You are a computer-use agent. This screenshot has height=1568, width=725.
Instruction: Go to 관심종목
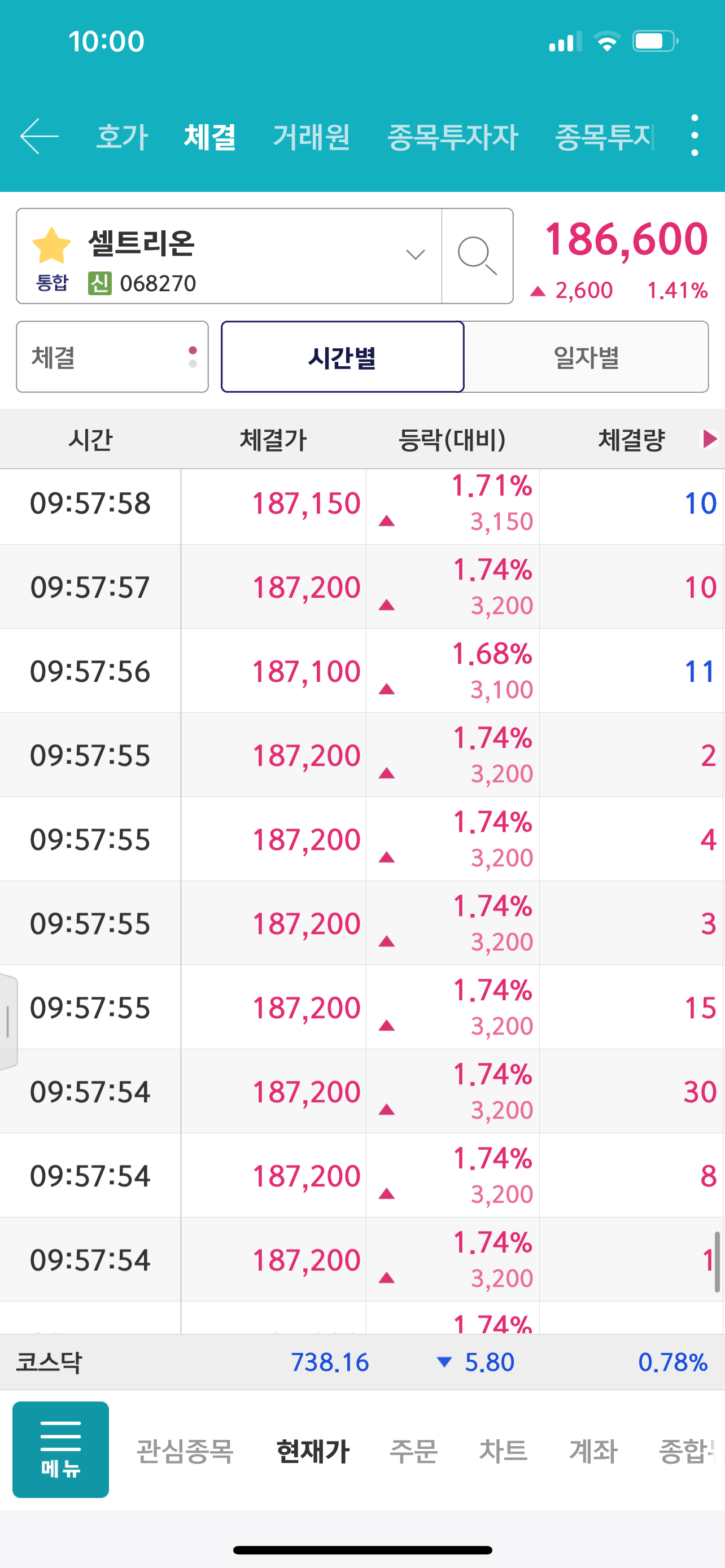pos(185,1451)
